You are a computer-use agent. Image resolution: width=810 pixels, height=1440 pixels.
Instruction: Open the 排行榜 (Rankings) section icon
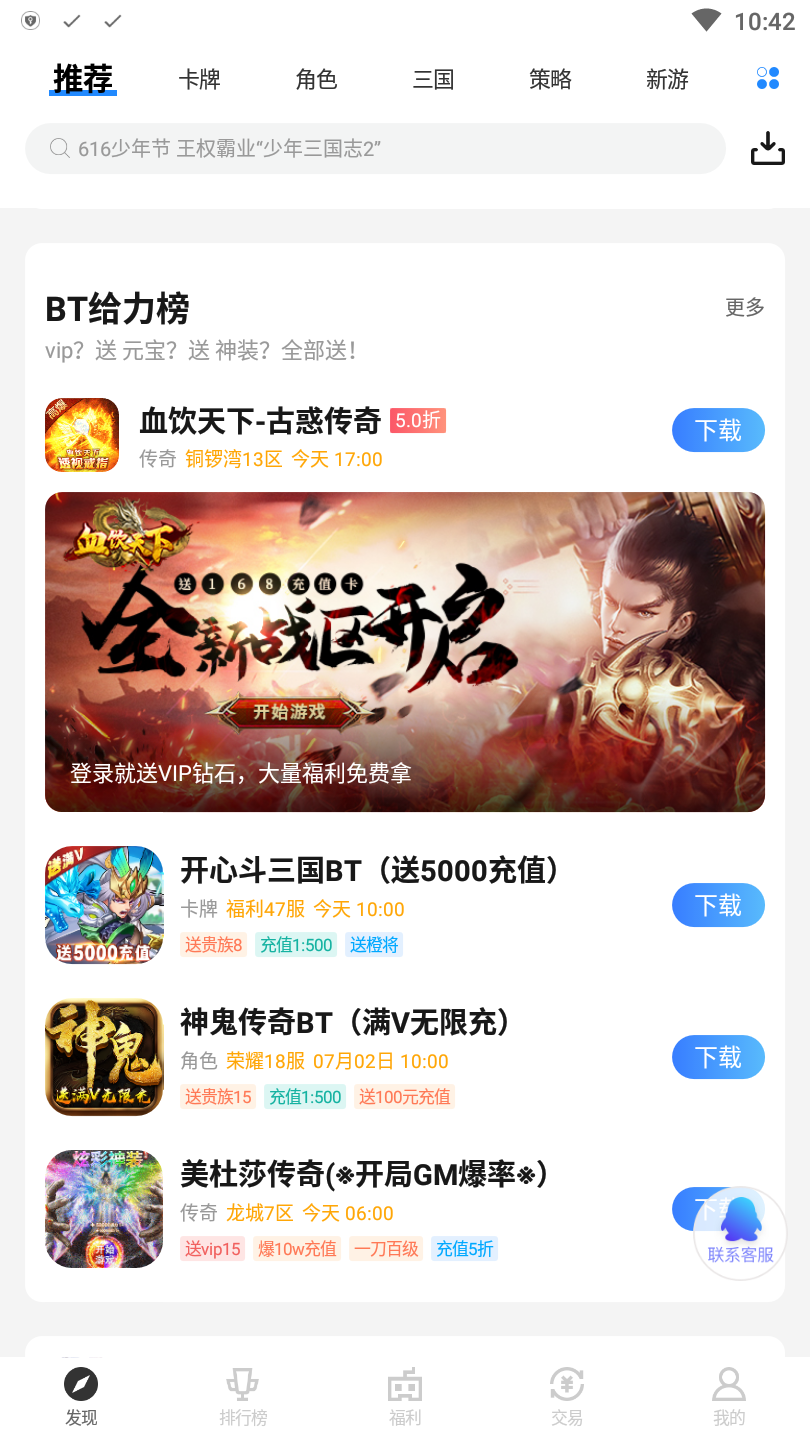coord(243,1385)
